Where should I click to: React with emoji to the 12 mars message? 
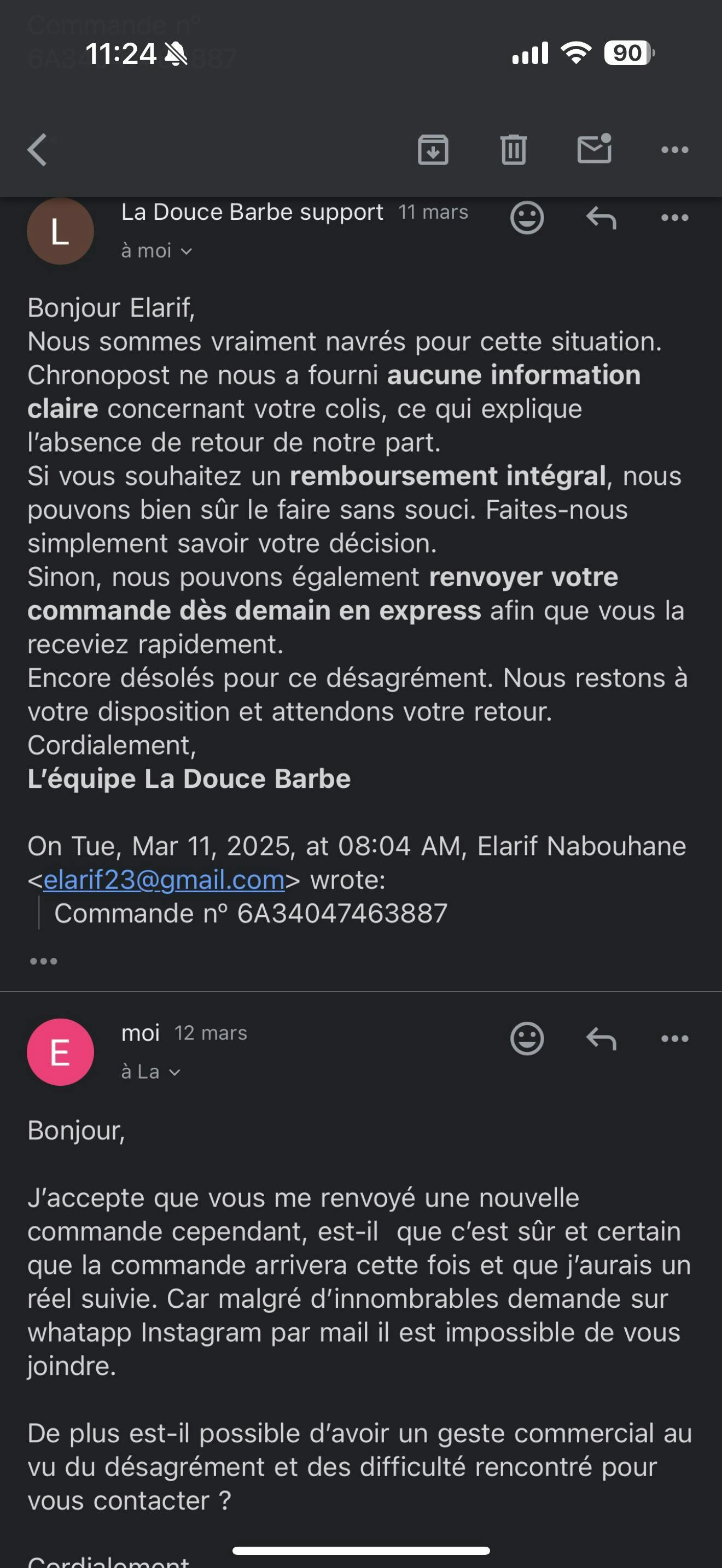point(527,1038)
